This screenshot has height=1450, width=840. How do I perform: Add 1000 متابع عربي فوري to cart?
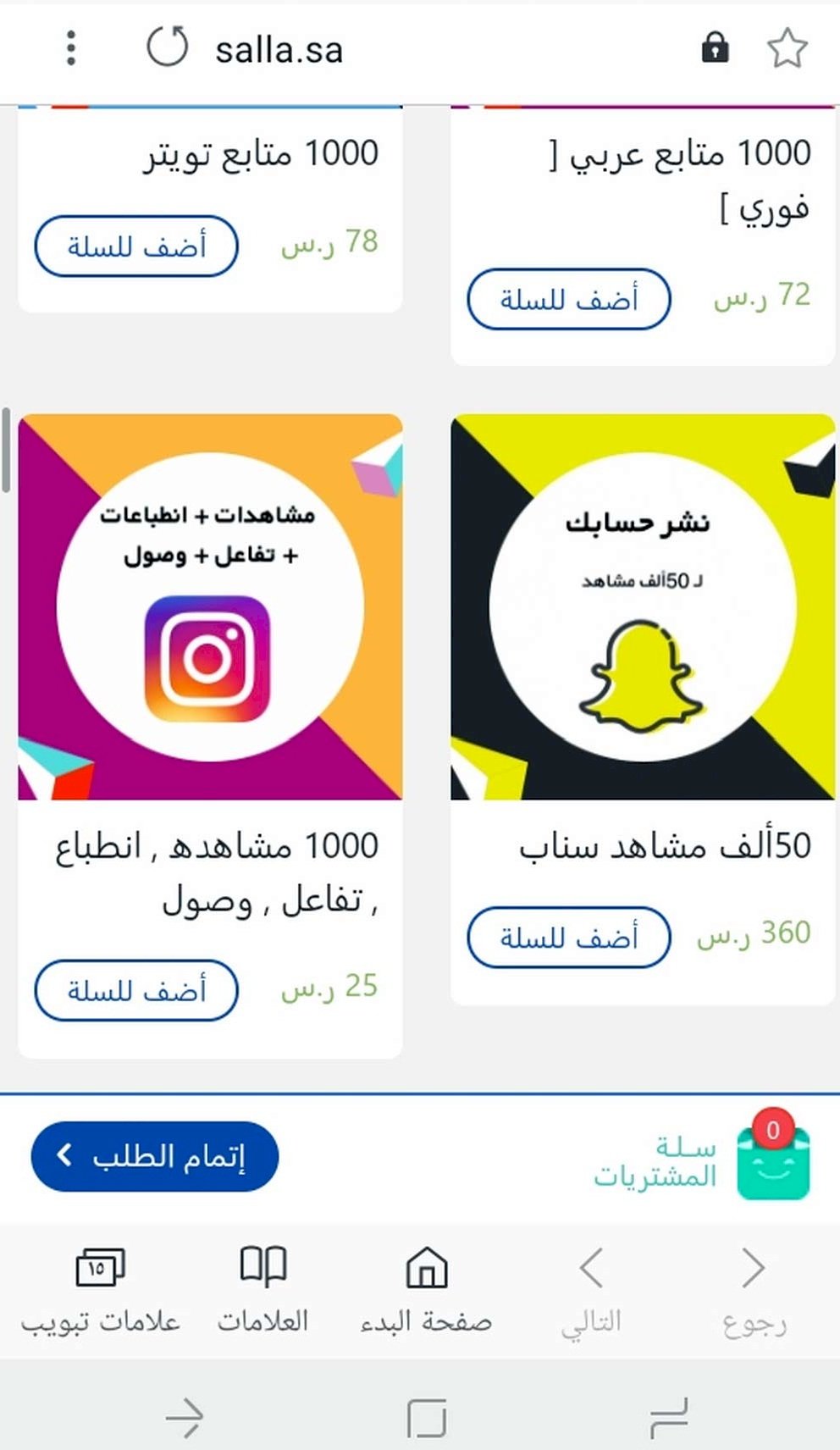tap(569, 300)
